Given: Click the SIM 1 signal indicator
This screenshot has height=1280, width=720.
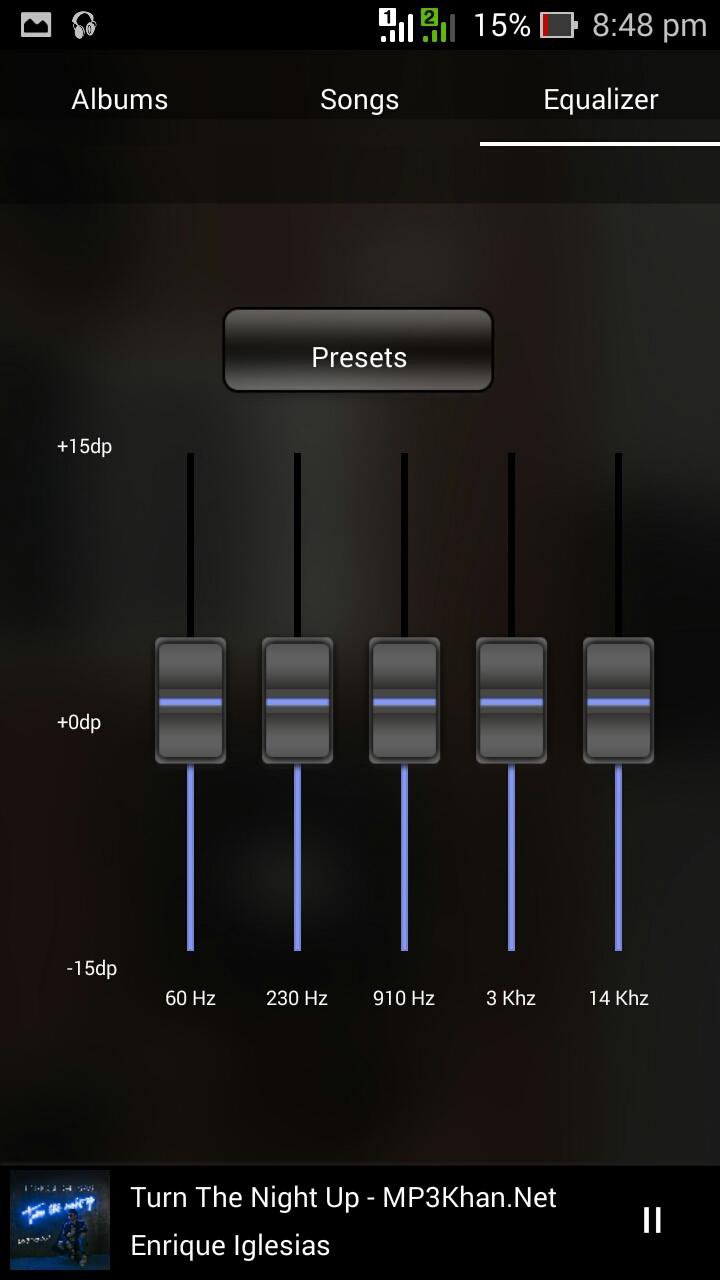Looking at the screenshot, I should [x=395, y=25].
